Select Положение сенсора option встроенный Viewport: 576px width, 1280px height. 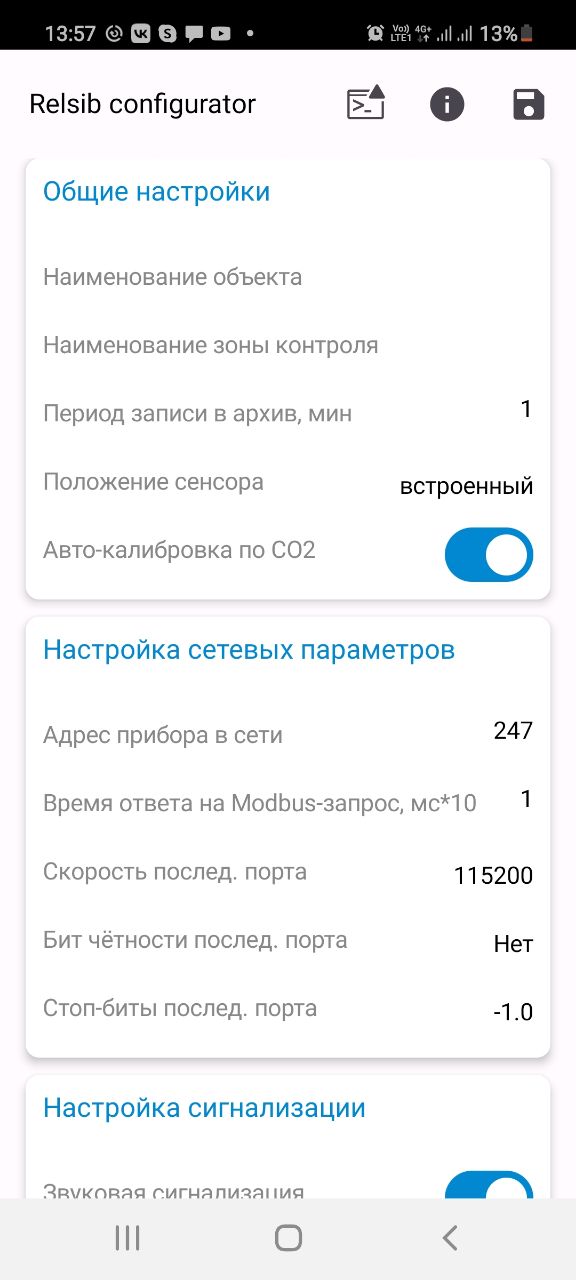[466, 487]
